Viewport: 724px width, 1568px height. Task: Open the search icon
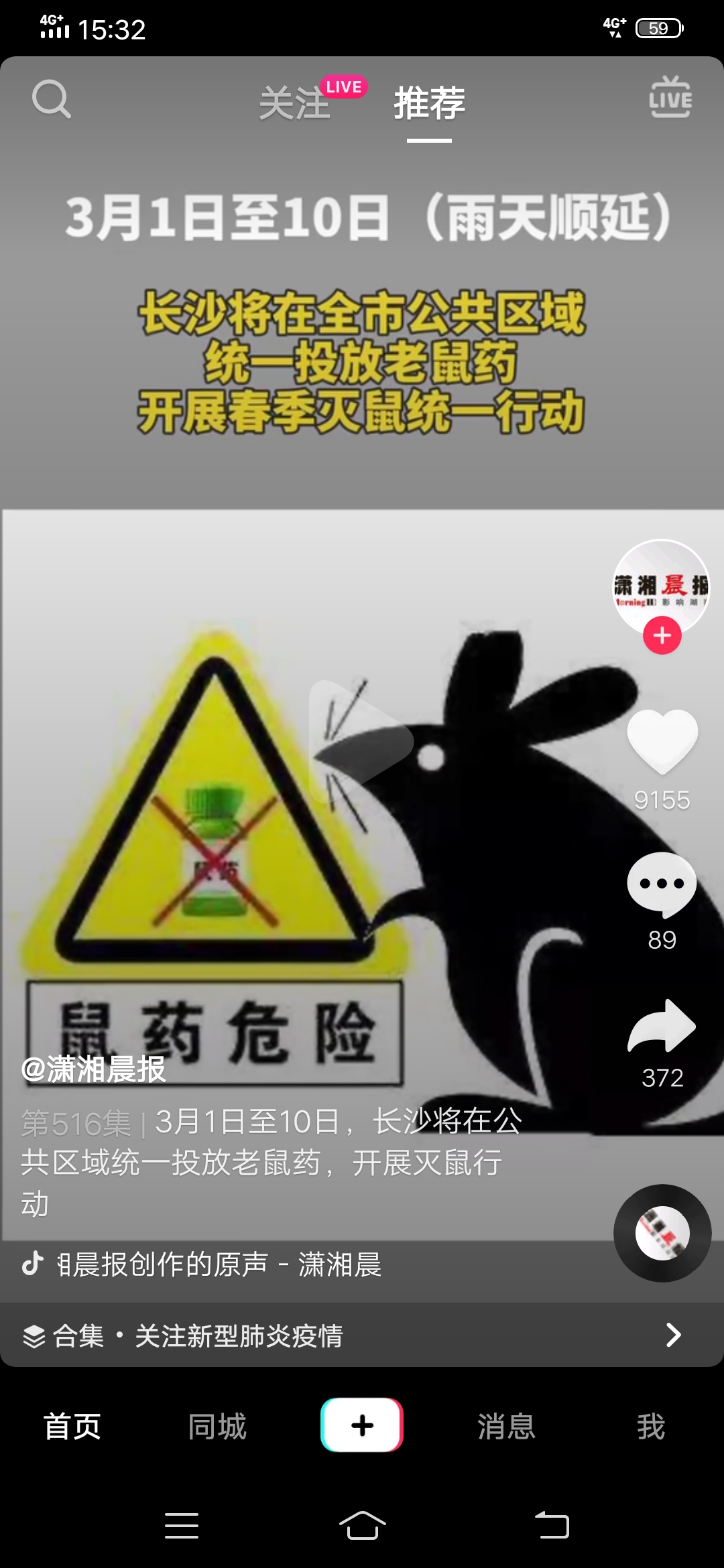click(51, 99)
